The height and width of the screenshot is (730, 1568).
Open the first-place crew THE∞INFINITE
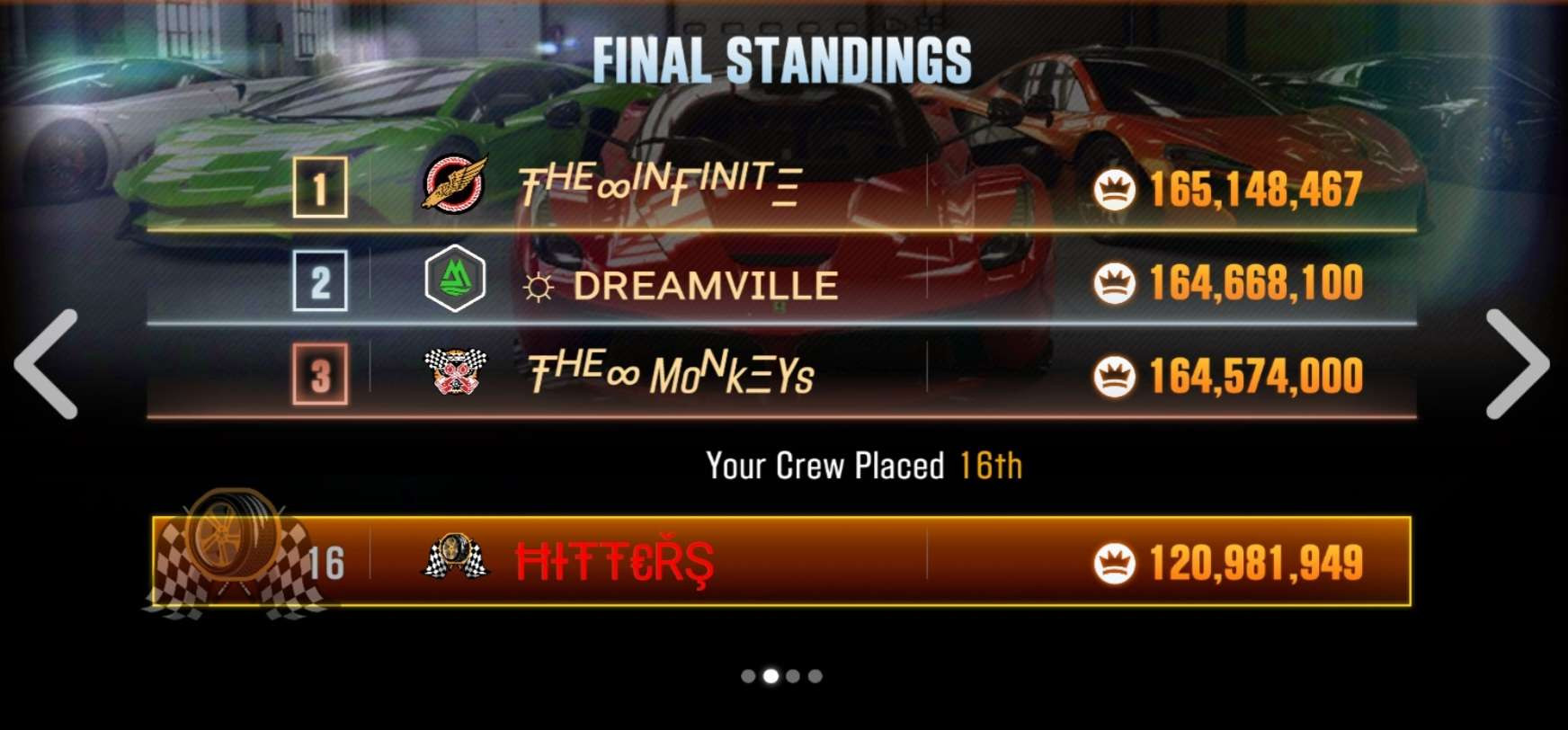780,188
